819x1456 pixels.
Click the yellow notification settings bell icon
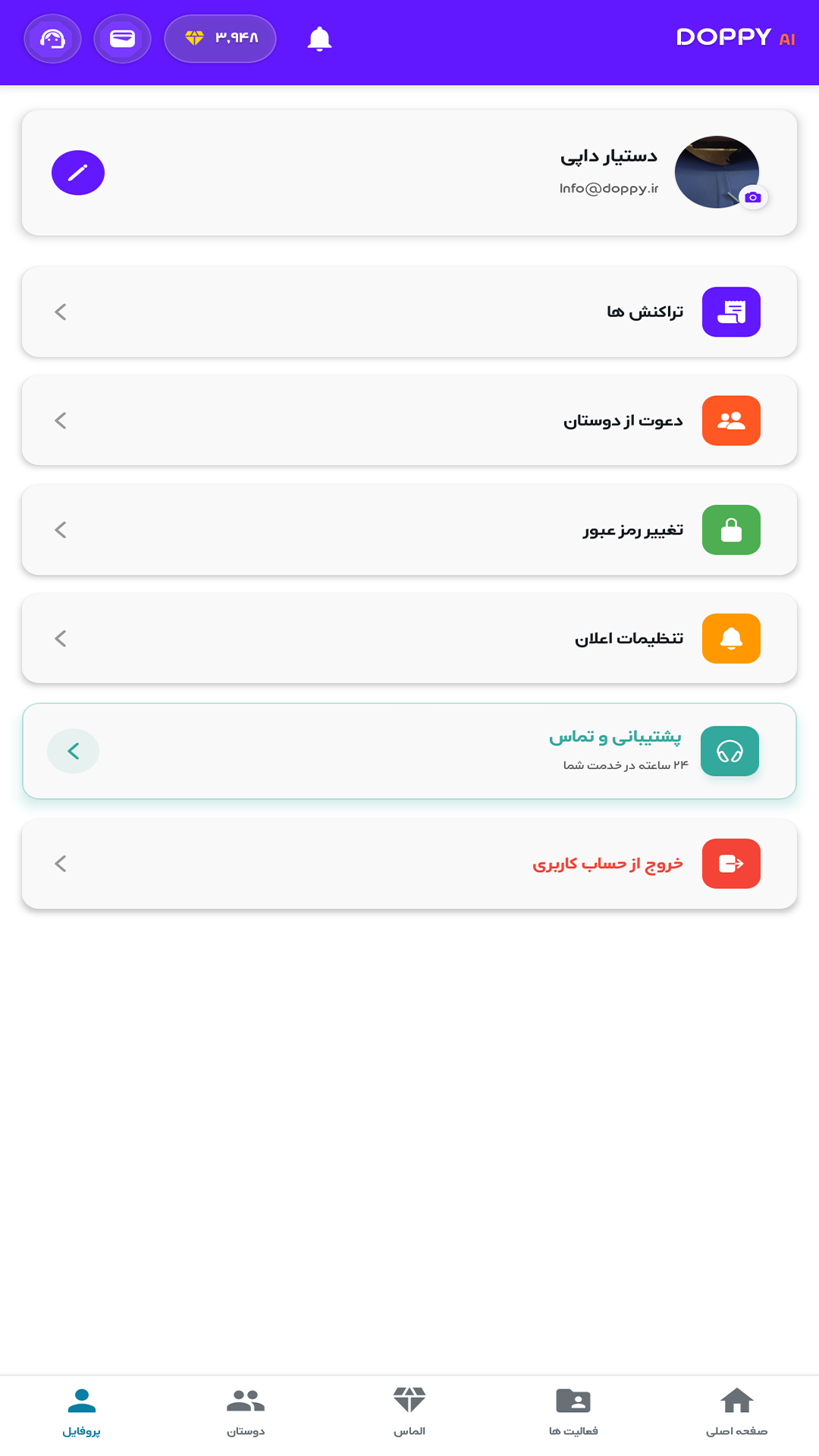pos(730,638)
